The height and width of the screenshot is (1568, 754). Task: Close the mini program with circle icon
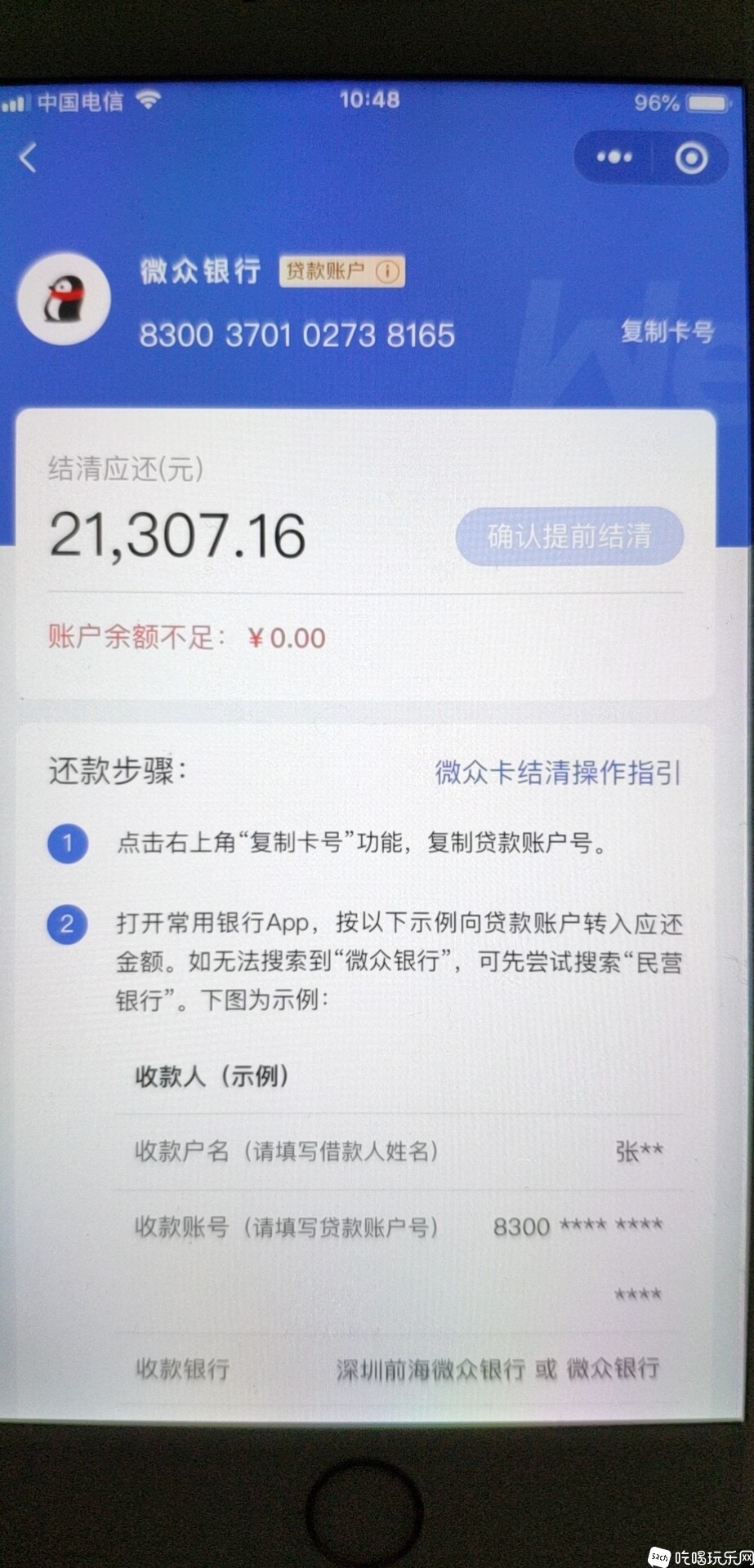(x=691, y=158)
